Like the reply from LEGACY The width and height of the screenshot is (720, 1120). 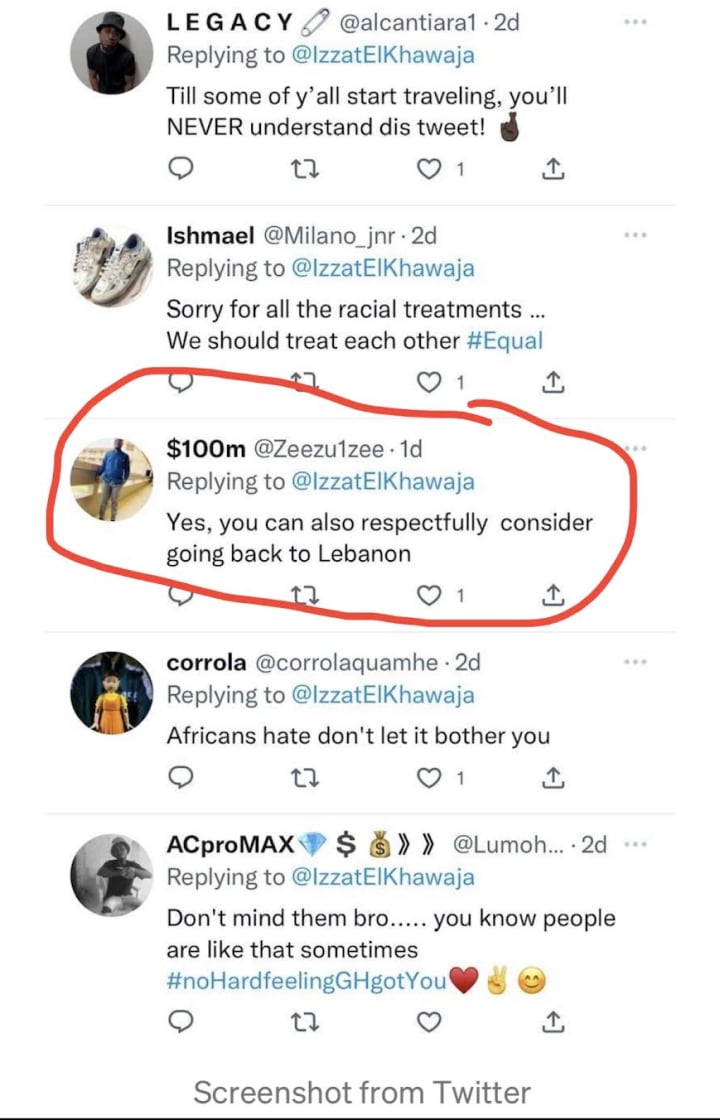(x=430, y=170)
